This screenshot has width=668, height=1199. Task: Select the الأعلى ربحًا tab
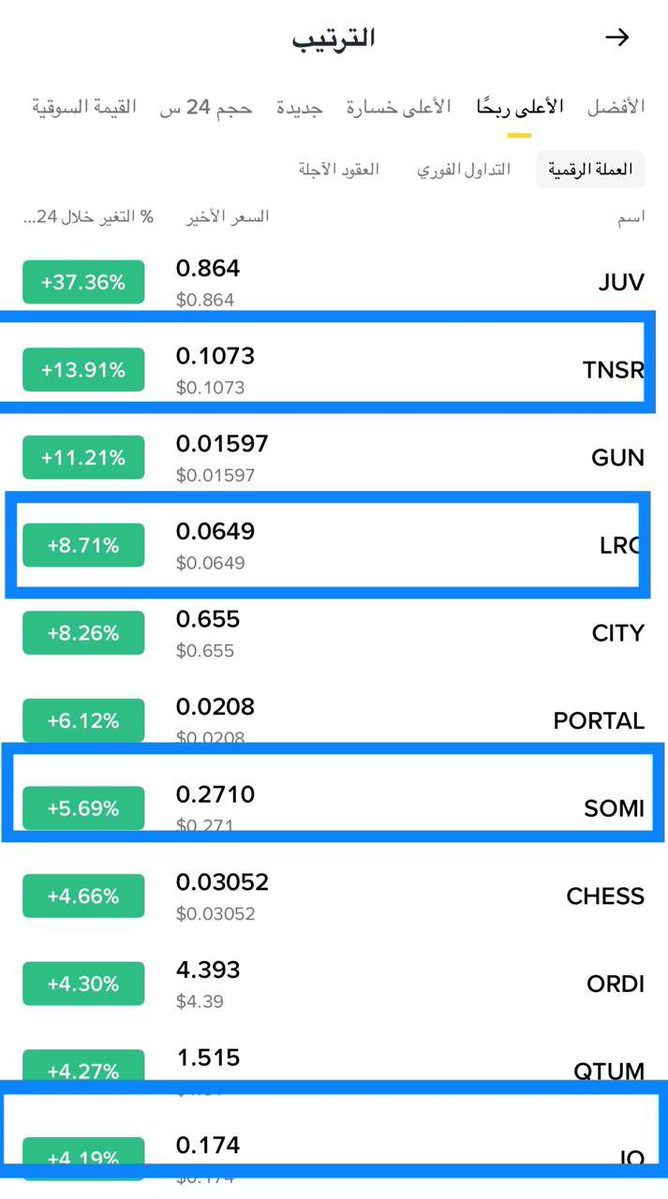click(520, 107)
